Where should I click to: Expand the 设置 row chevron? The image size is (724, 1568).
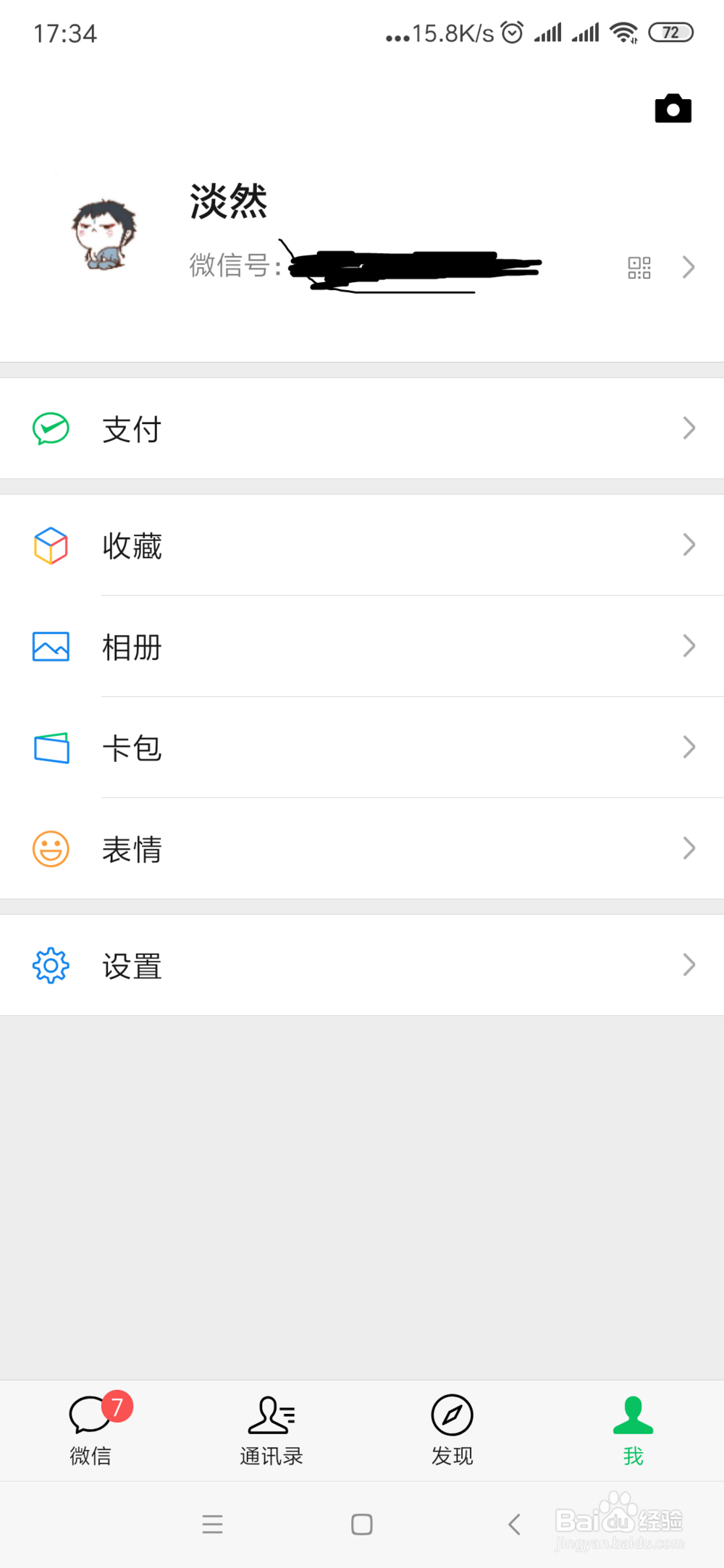click(688, 965)
